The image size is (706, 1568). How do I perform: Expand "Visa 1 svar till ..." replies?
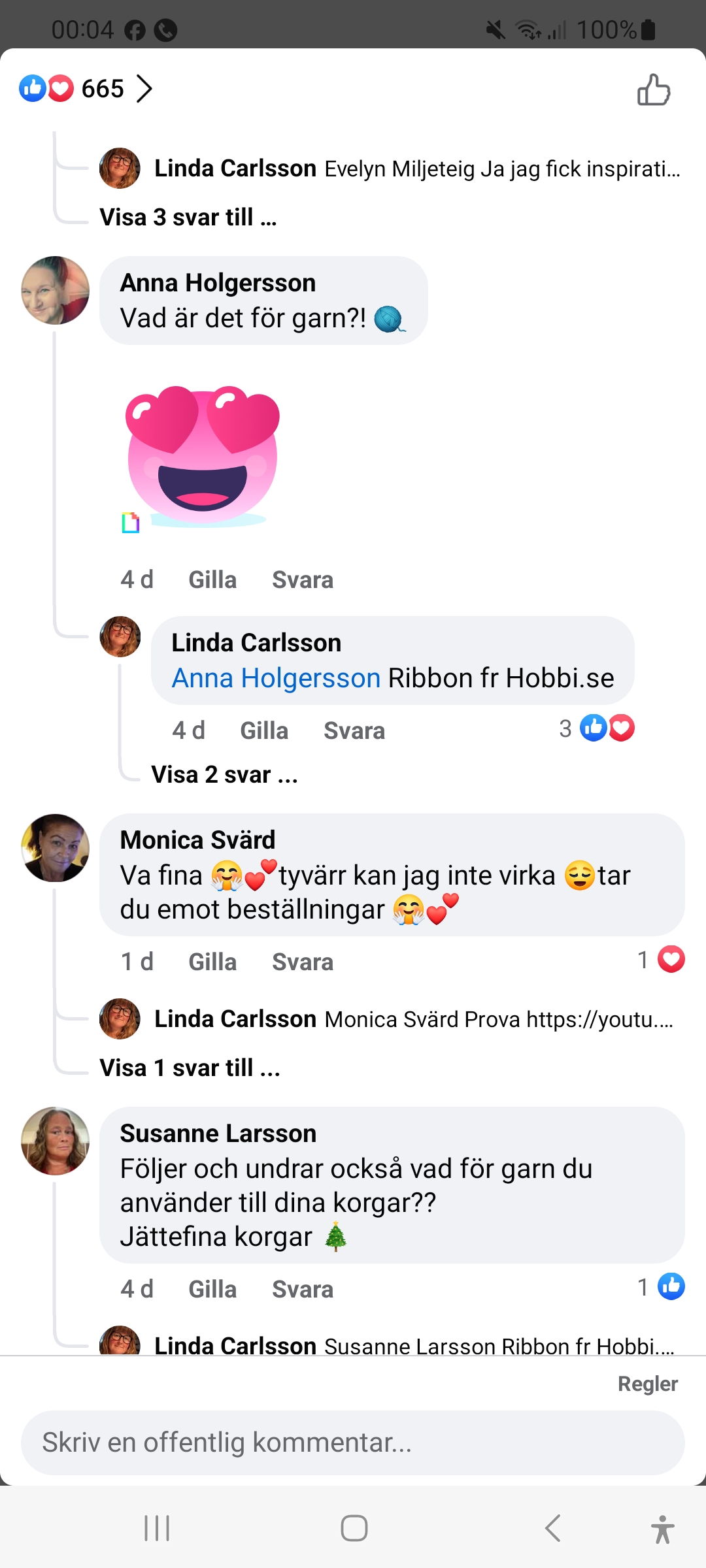tap(190, 1068)
